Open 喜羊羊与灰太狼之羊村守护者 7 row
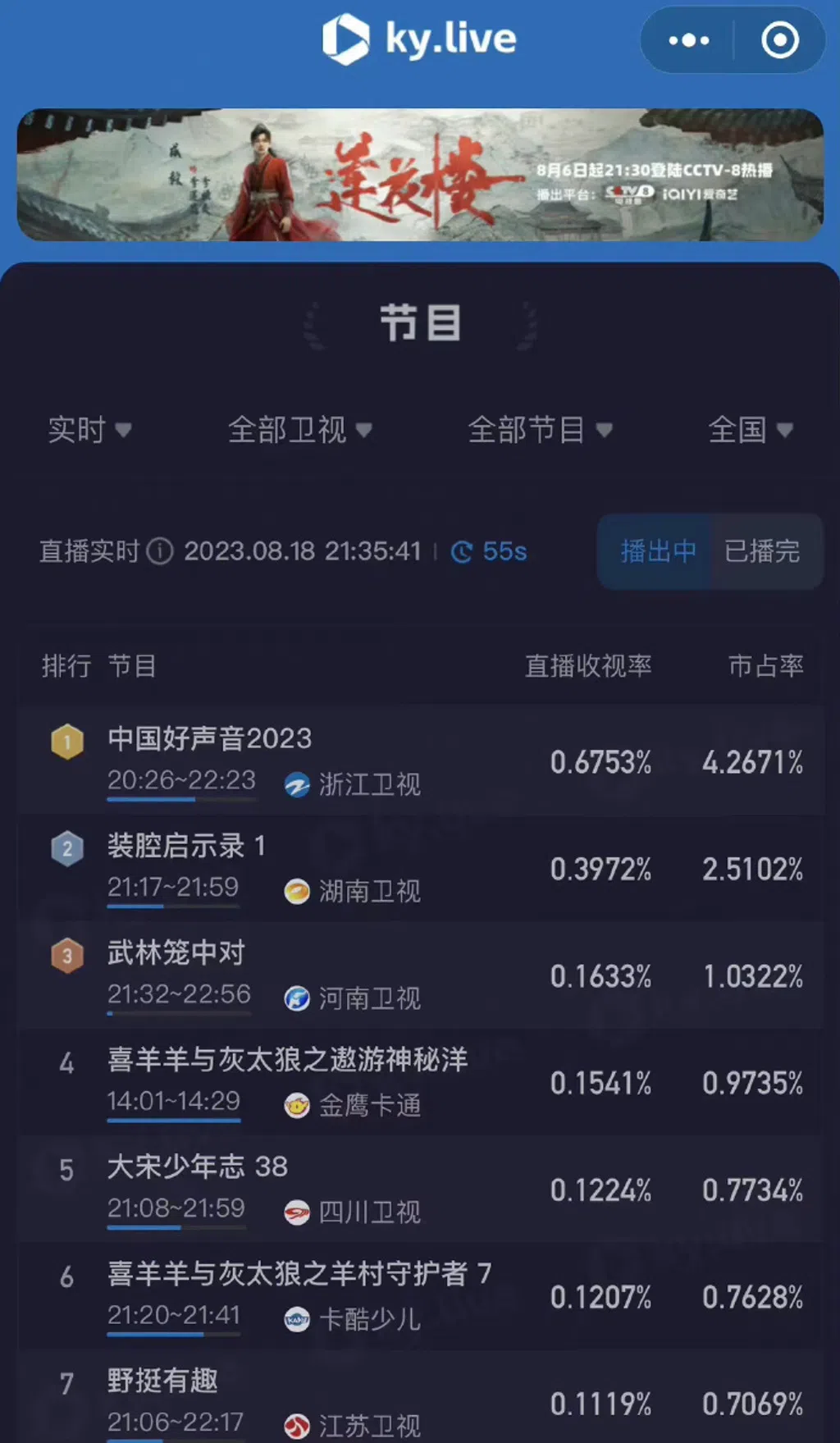 (x=420, y=1295)
